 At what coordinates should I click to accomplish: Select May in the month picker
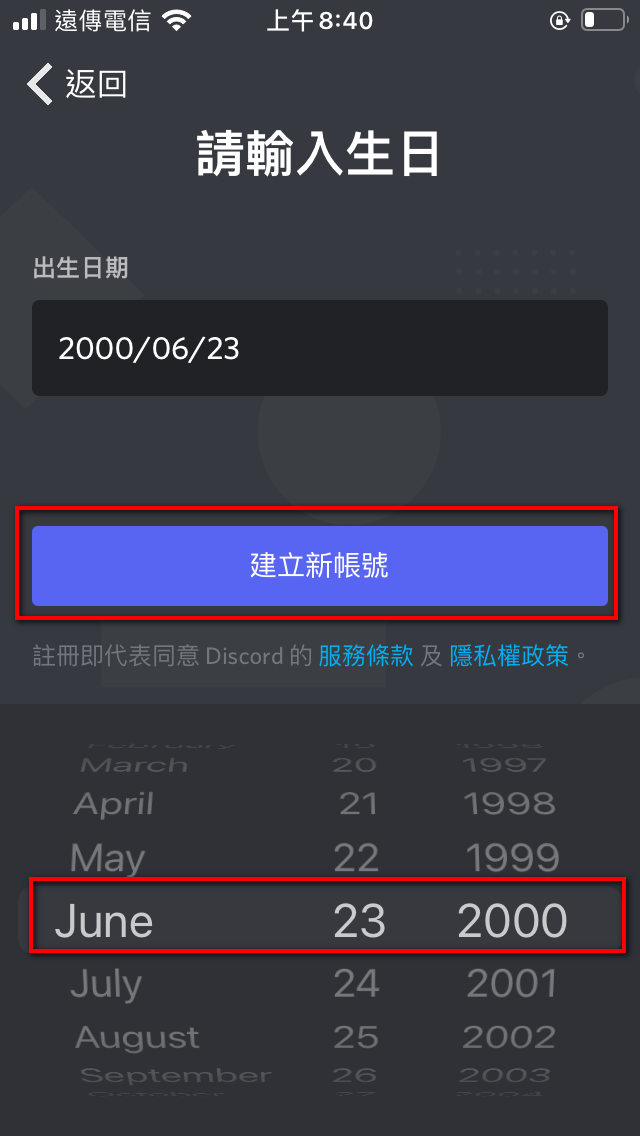coord(108,858)
